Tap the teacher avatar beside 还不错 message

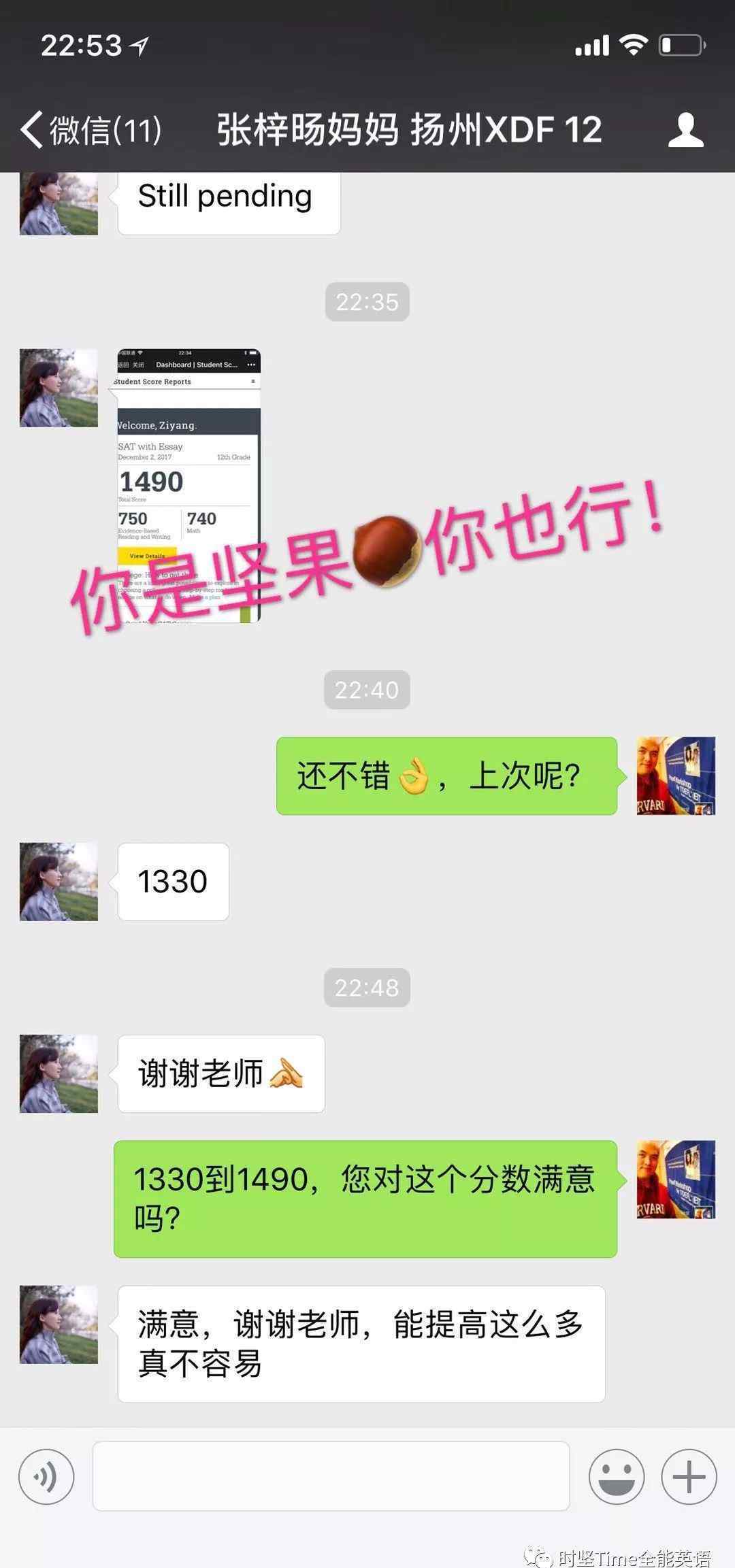pos(676,775)
